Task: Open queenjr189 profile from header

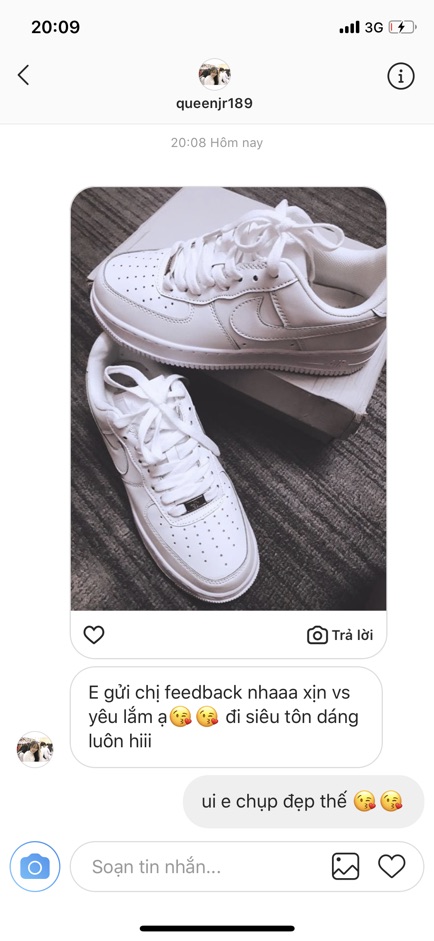Action: (214, 84)
